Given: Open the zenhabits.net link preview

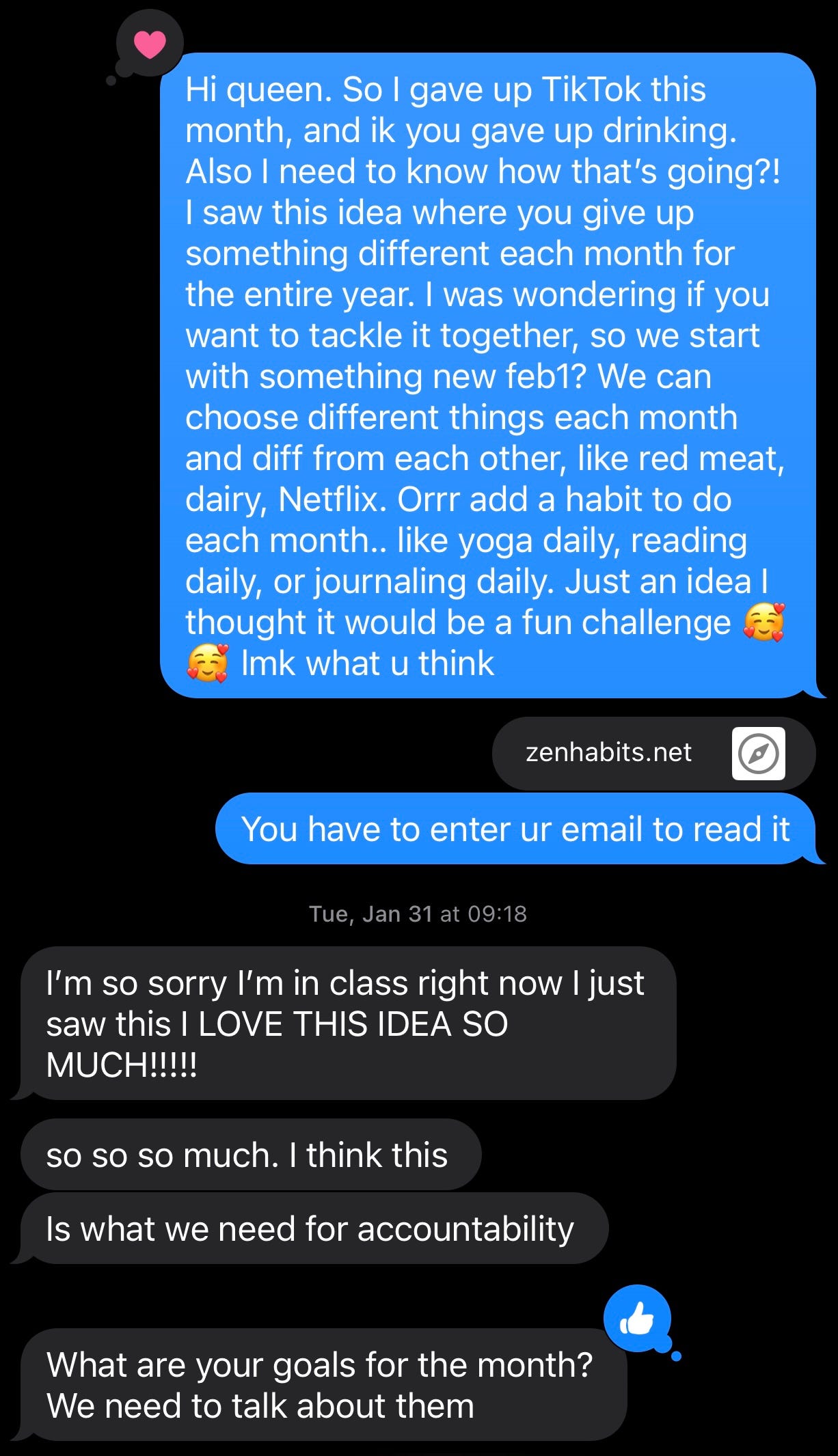Looking at the screenshot, I should [653, 753].
